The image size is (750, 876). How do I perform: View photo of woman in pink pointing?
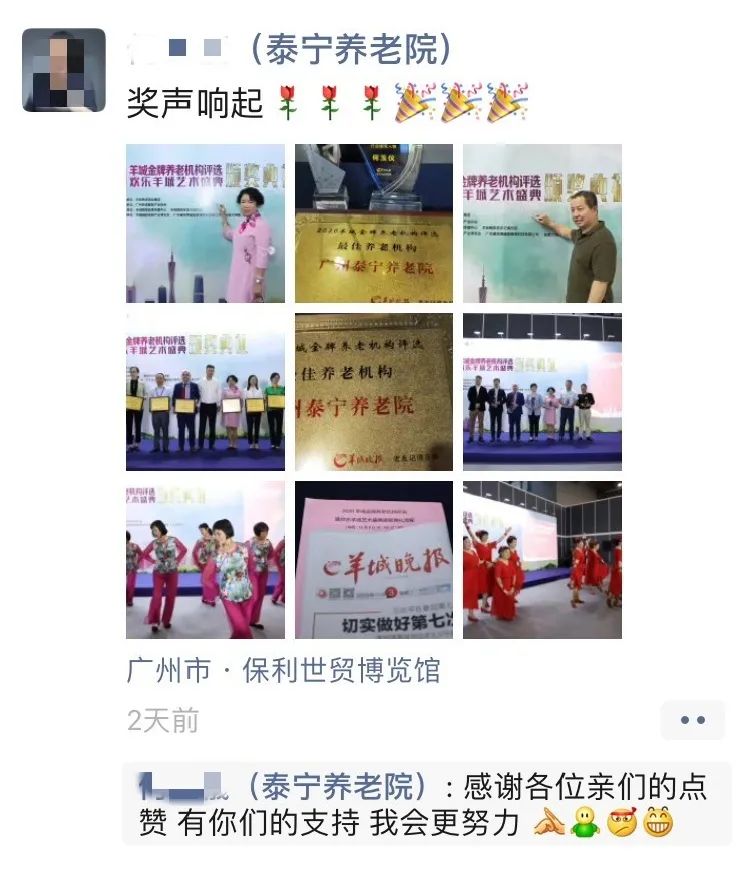205,223
